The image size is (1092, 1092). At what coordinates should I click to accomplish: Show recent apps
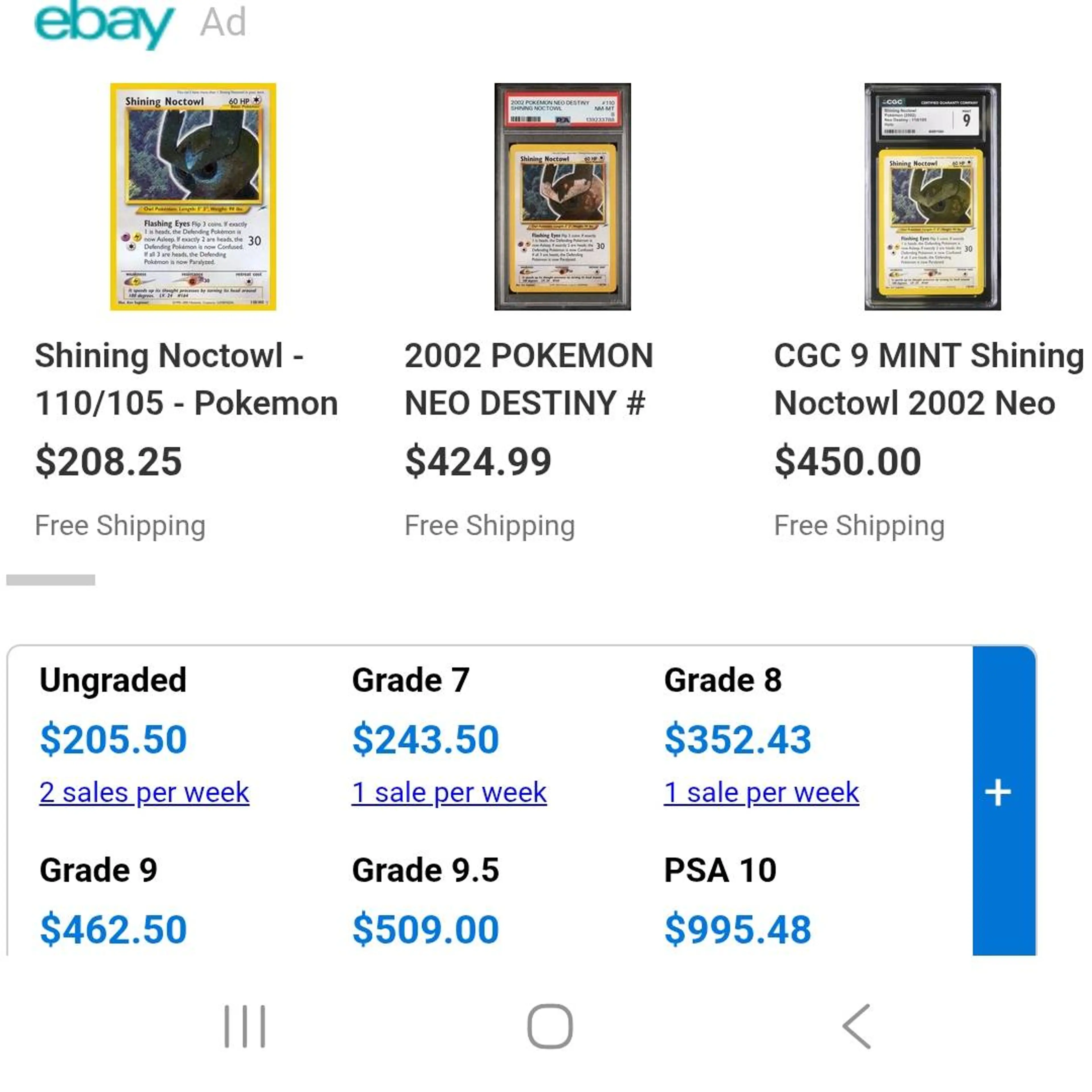tap(245, 1026)
